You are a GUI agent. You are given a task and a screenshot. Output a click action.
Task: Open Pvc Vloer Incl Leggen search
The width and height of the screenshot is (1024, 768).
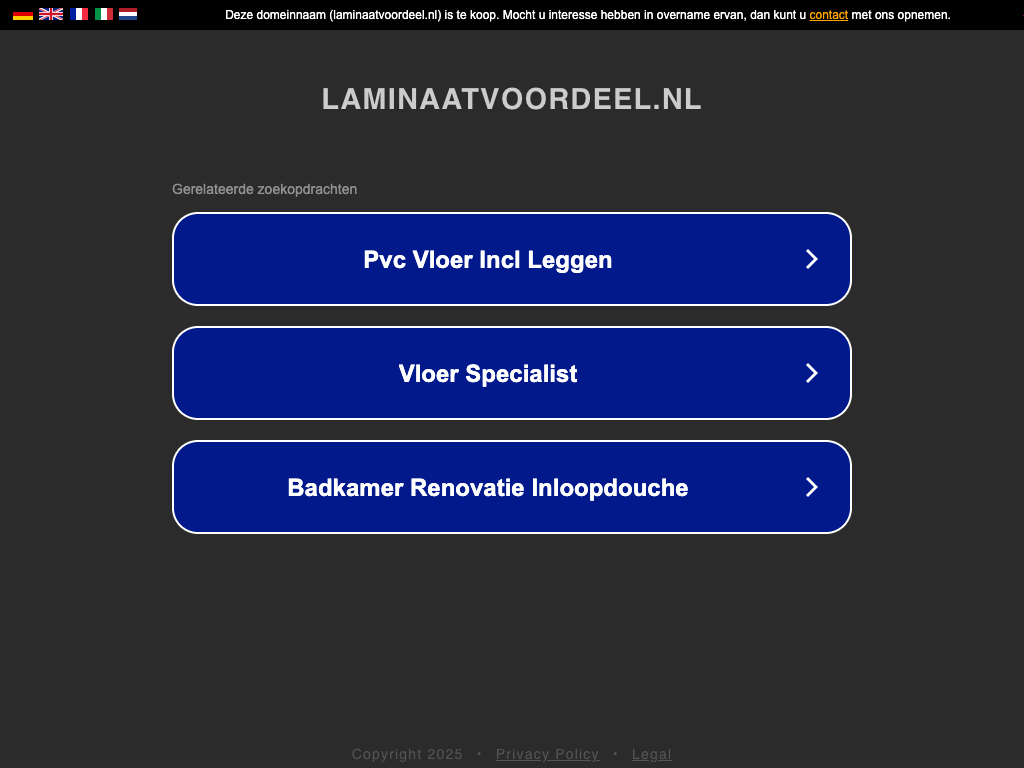(512, 259)
